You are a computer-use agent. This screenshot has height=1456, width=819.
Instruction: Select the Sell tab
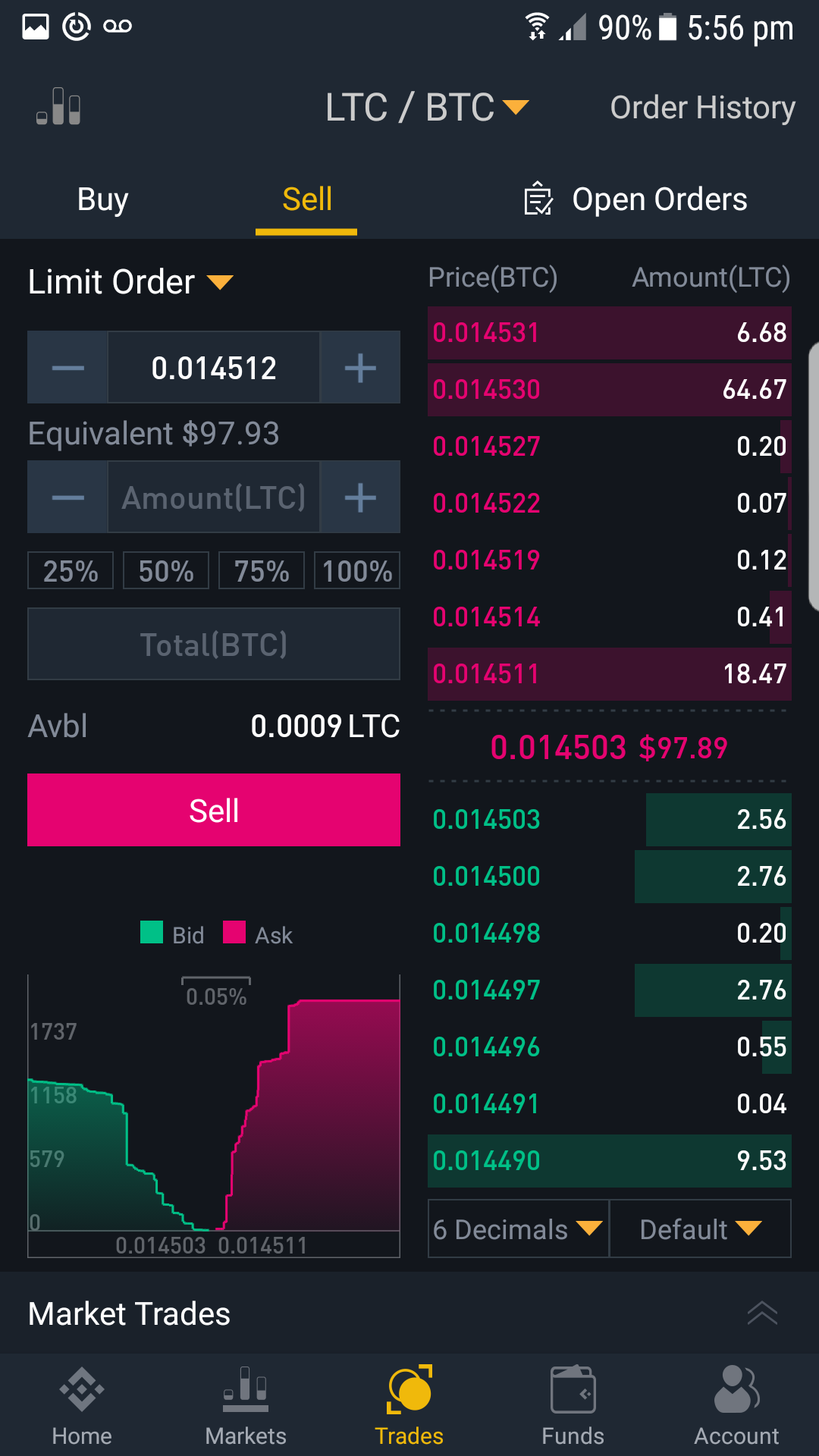pos(306,199)
